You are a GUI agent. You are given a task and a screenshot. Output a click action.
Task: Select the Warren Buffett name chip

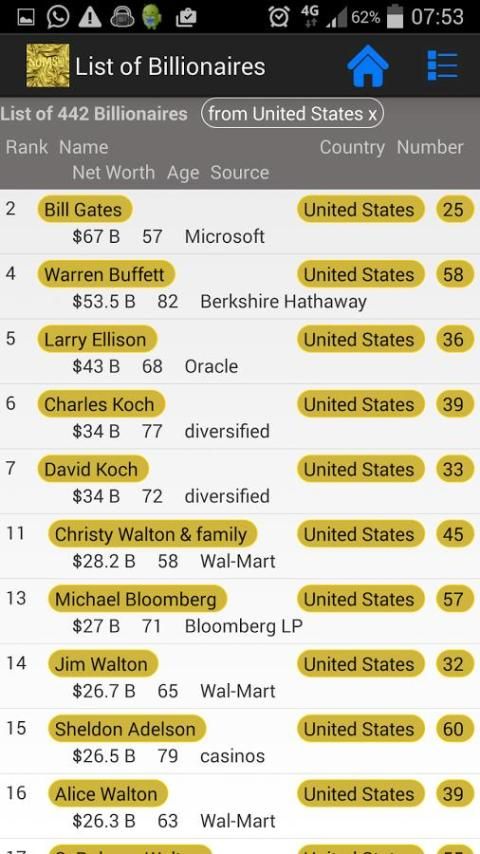click(x=106, y=274)
